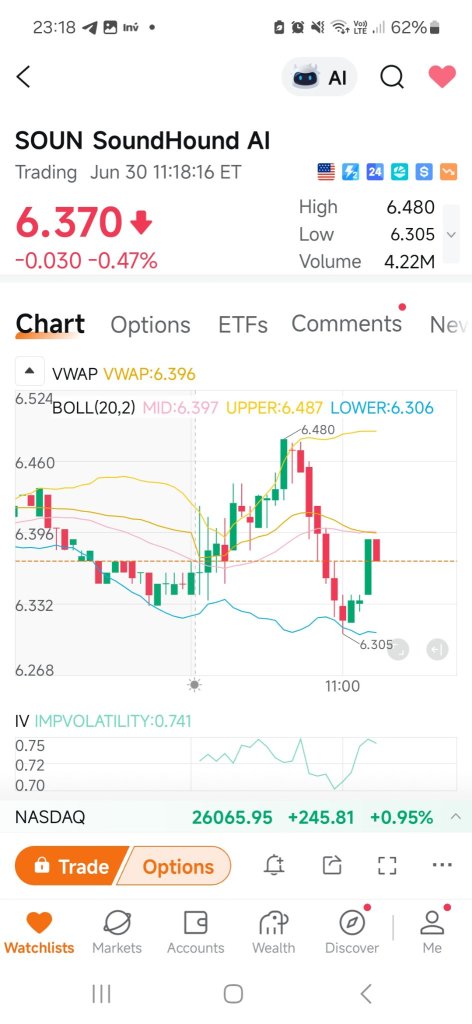This screenshot has height=1024, width=472.
Task: Switch to the ETFs tab
Action: [243, 325]
